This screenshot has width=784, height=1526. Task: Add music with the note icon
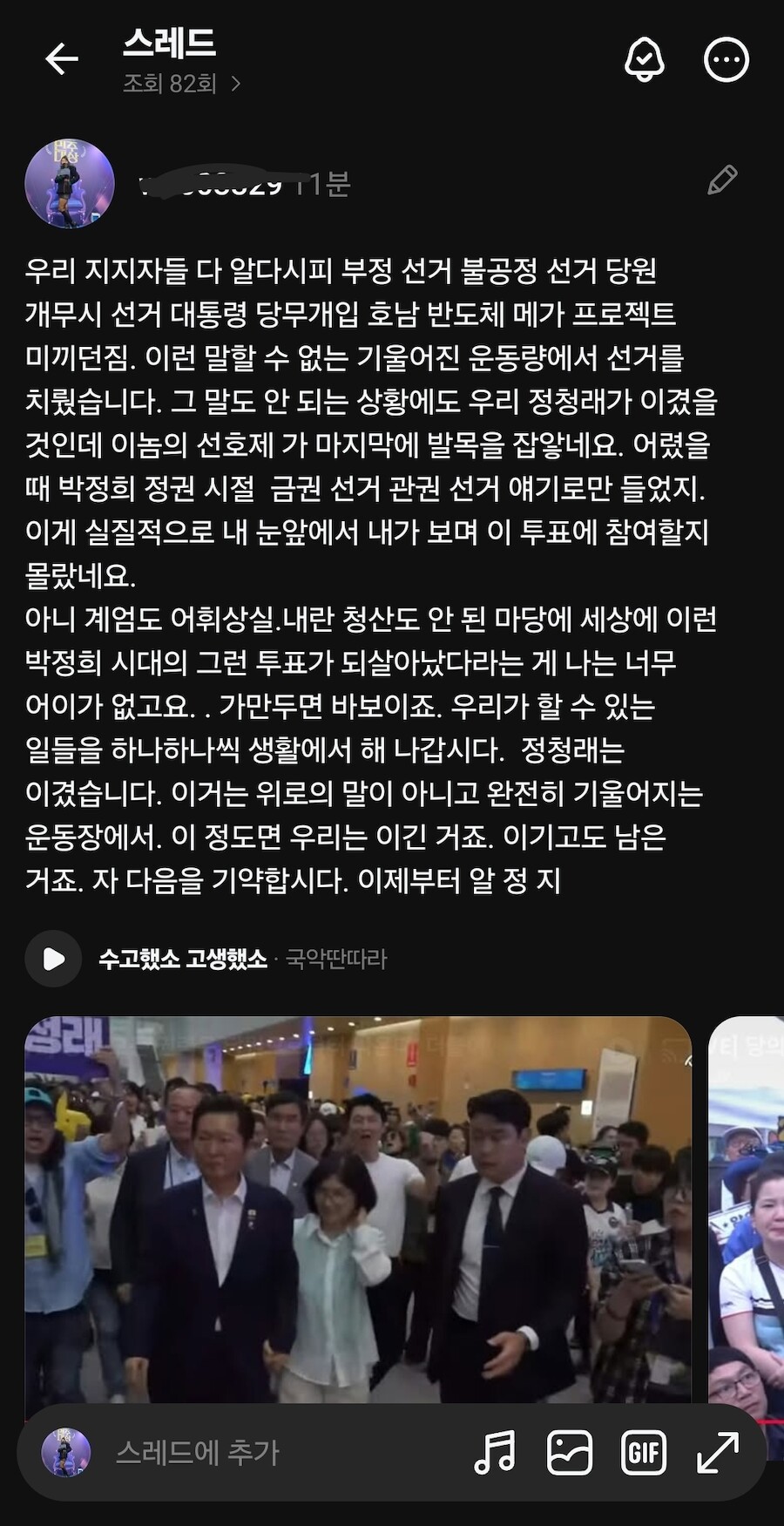click(x=495, y=1452)
